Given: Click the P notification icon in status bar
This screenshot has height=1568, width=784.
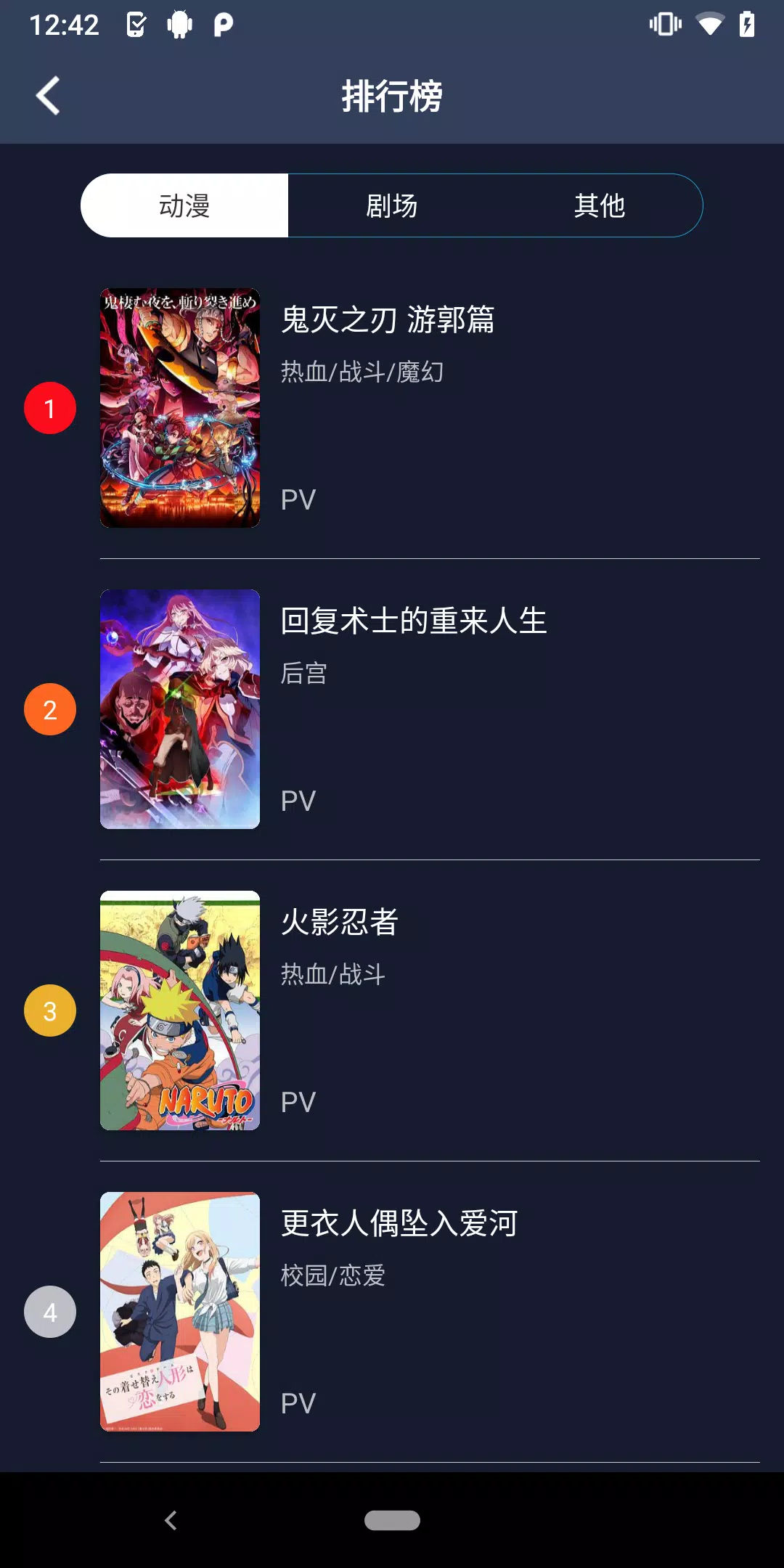Looking at the screenshot, I should (x=221, y=24).
